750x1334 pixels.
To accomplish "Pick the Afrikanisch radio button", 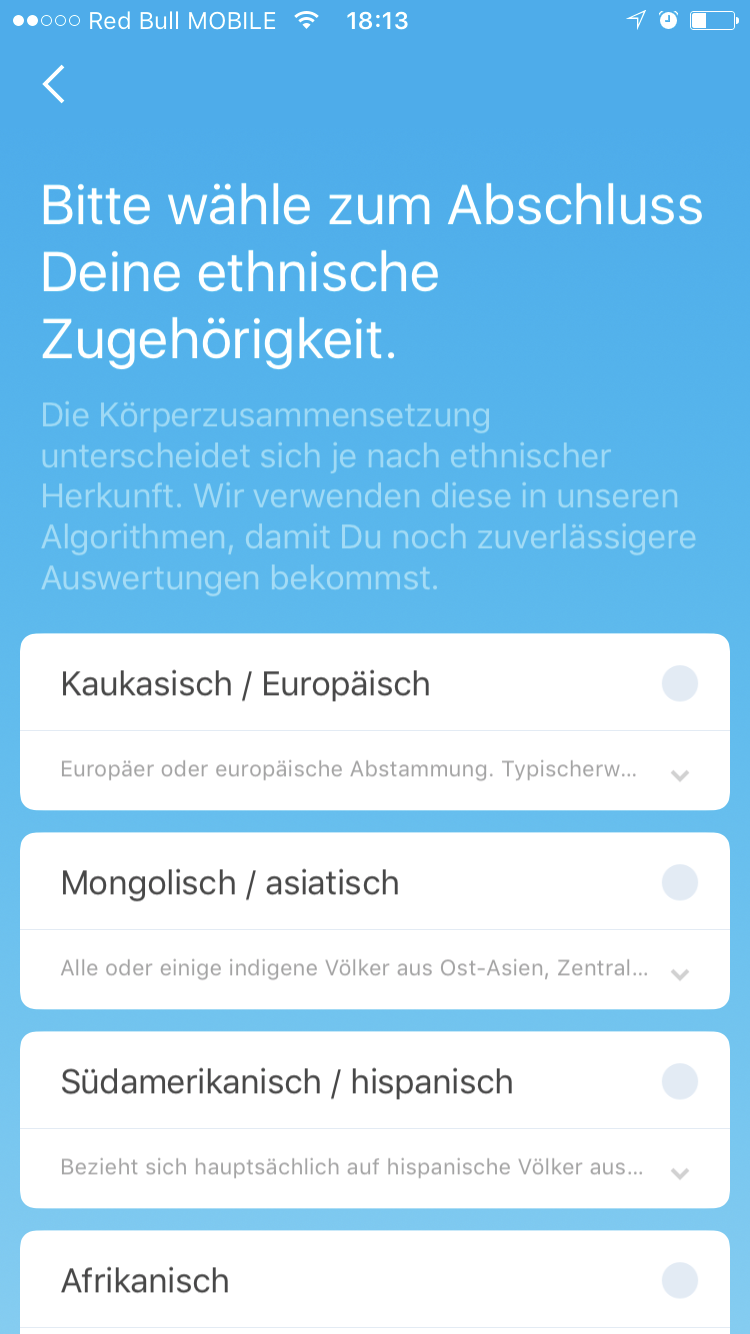I will click(680, 1281).
